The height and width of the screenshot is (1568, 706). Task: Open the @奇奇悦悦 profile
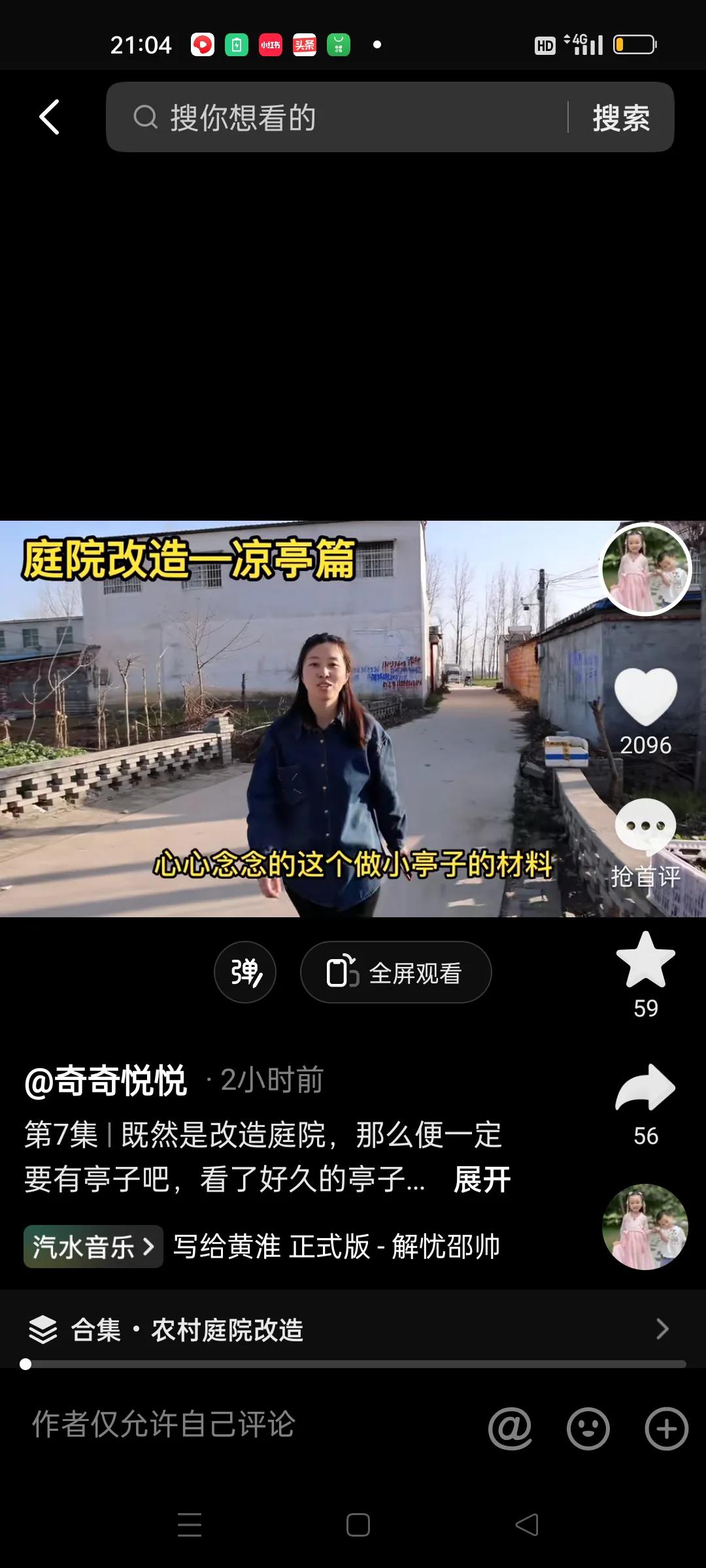[x=106, y=1081]
